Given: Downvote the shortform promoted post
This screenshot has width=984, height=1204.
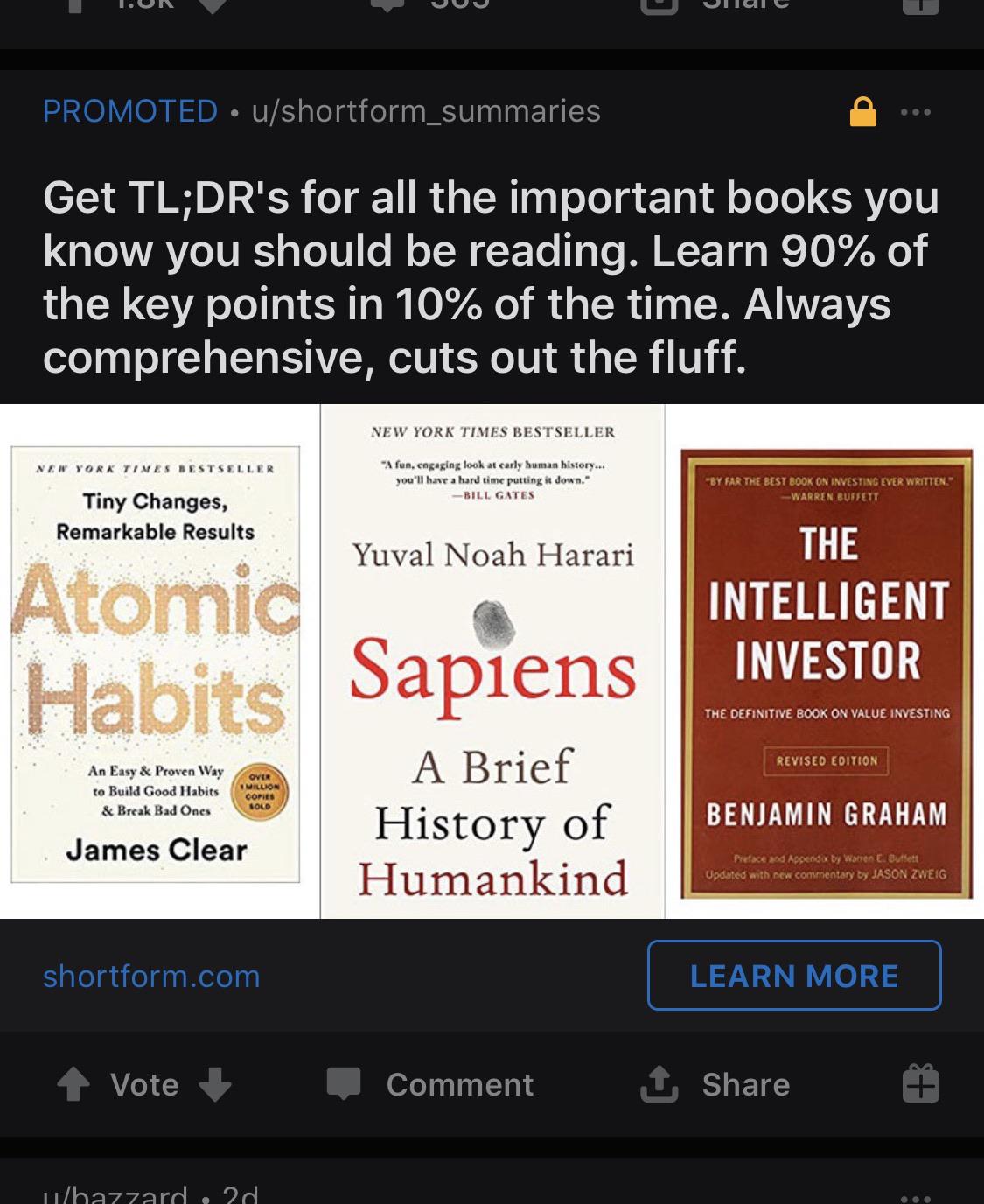Looking at the screenshot, I should point(215,1085).
